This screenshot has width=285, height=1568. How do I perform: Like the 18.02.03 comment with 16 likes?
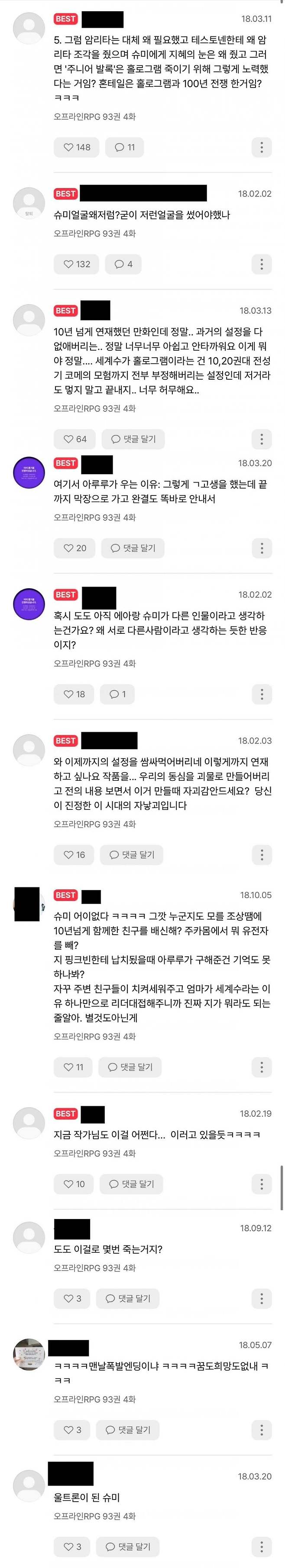(75, 854)
